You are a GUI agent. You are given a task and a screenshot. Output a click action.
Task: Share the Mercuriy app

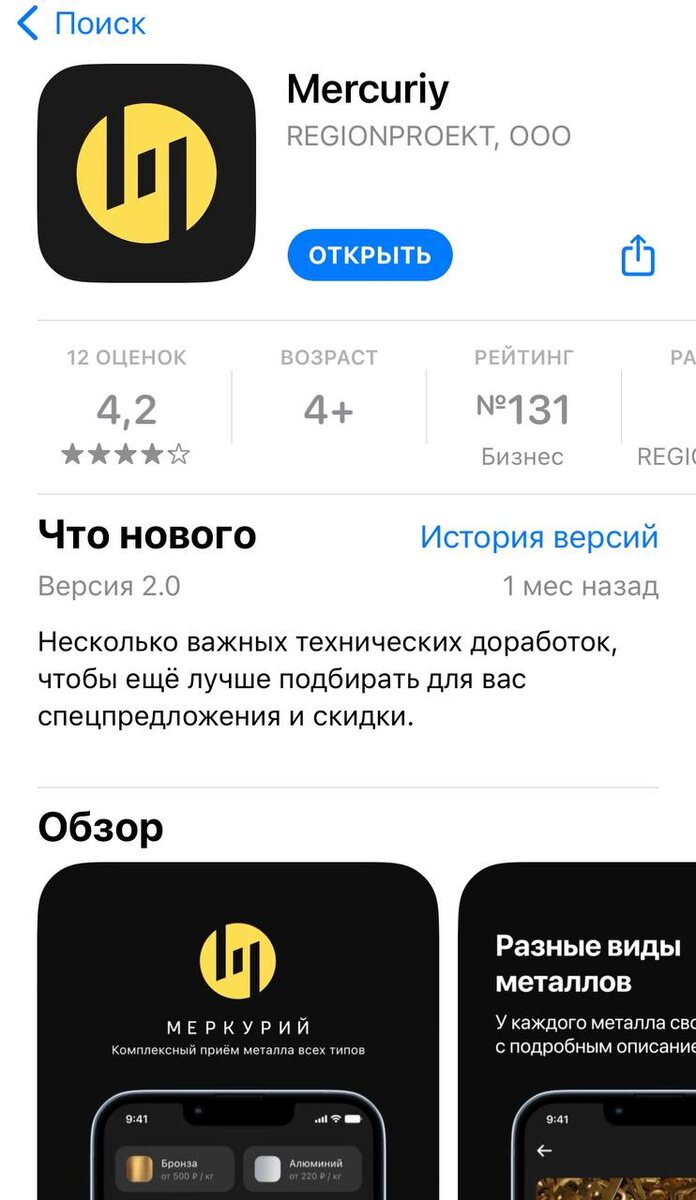pos(638,255)
